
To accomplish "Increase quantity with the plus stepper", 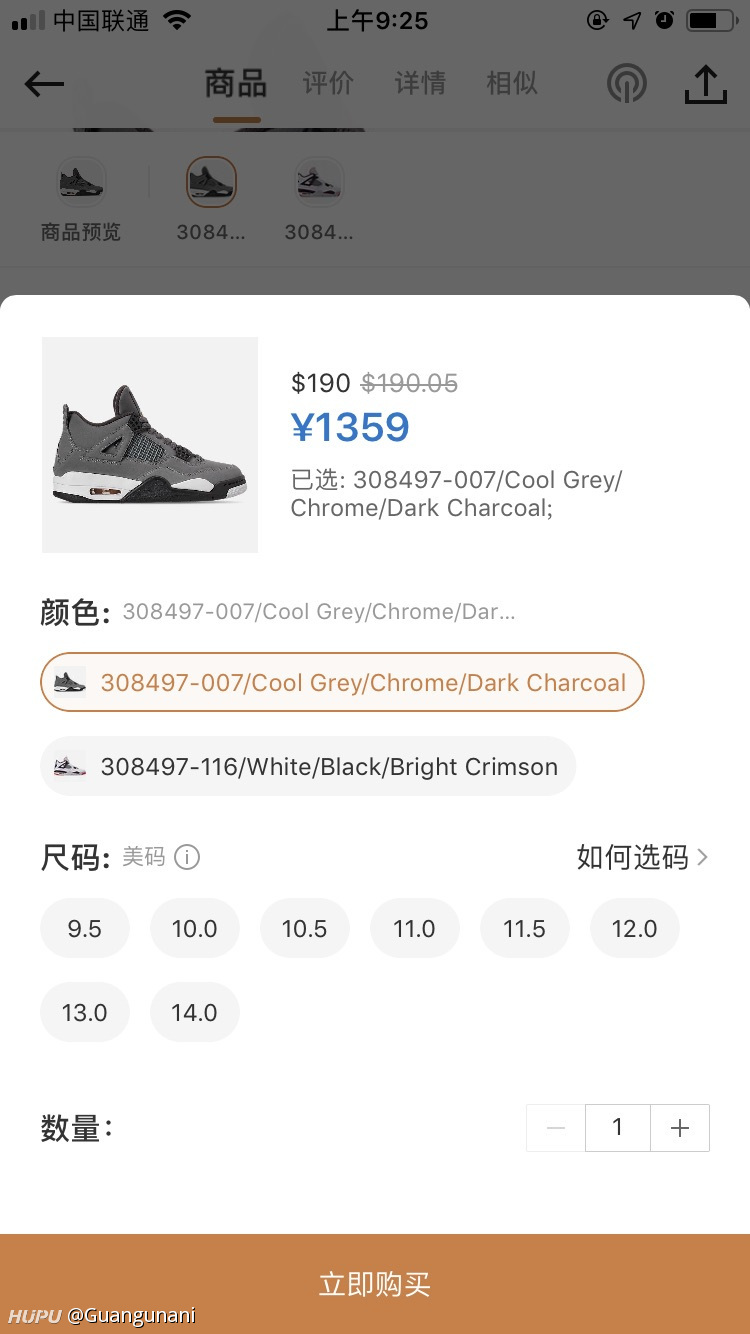I will click(680, 1127).
